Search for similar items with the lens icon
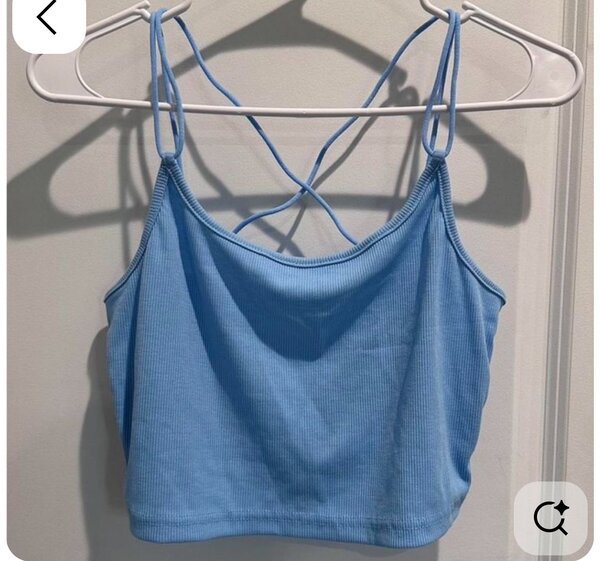The image size is (600, 561). click(x=550, y=517)
